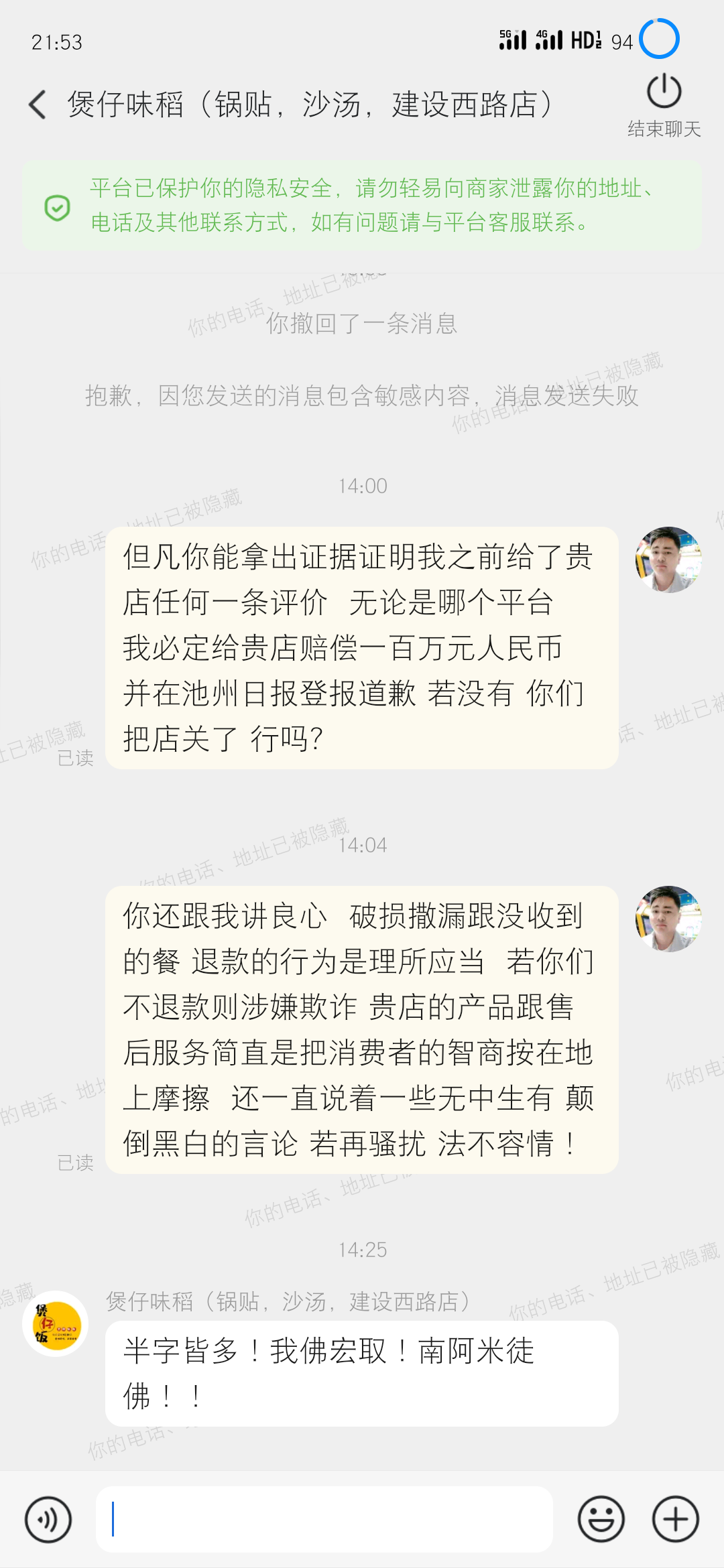Viewport: 724px width, 1568px height.
Task: Open the merchant's avatar 煲仔味稻
Action: [56, 1323]
